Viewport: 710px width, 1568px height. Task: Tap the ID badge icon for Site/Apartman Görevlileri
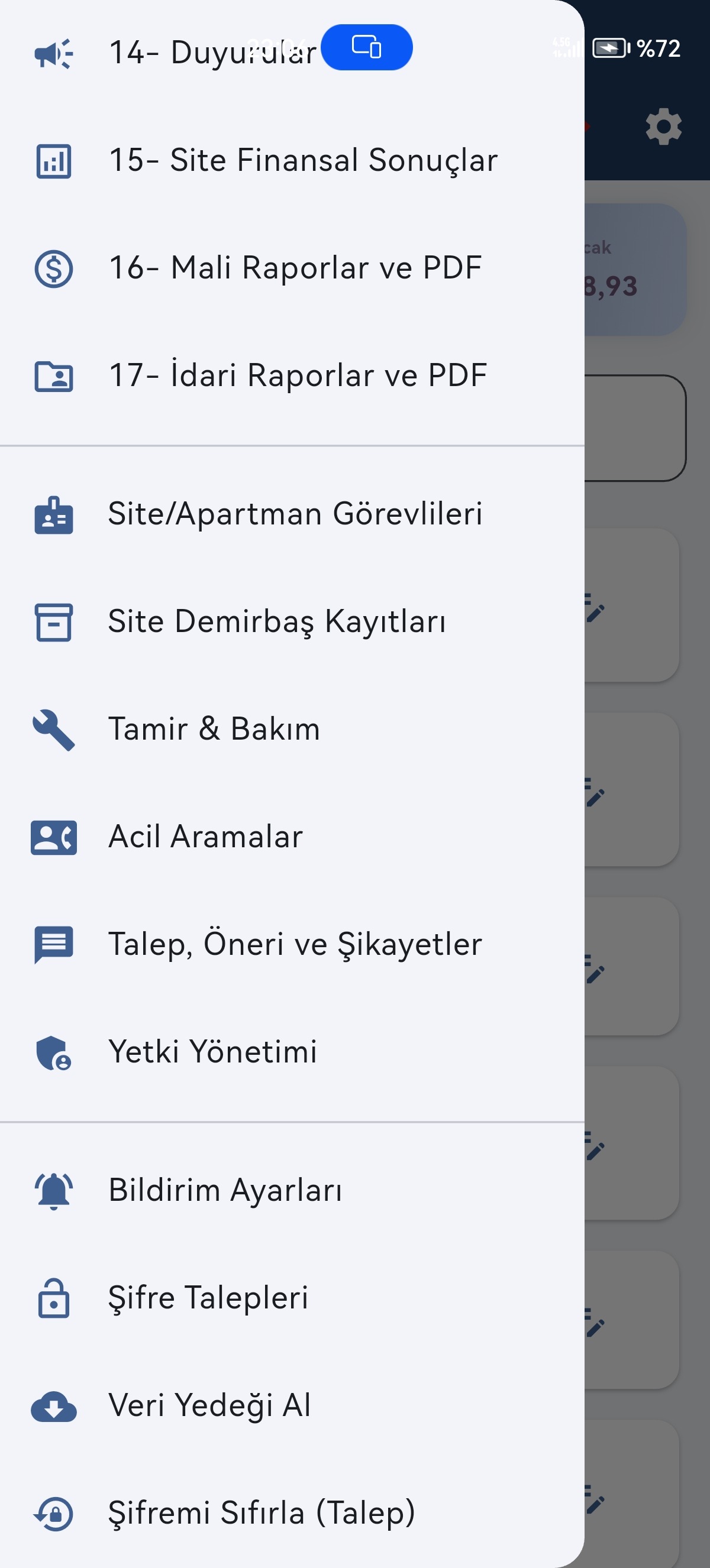pyautogui.click(x=54, y=516)
